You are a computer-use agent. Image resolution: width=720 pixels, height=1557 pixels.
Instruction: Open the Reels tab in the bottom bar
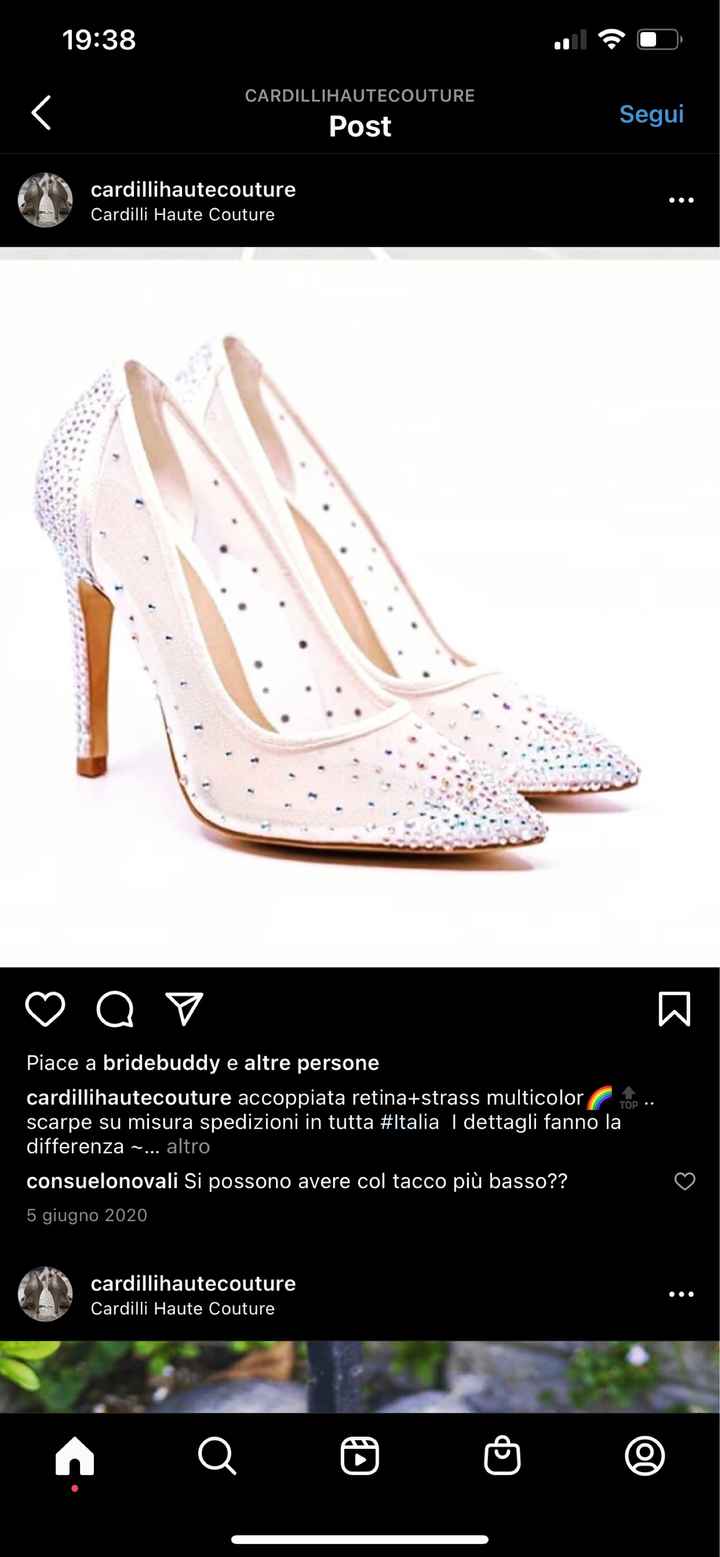point(360,1456)
